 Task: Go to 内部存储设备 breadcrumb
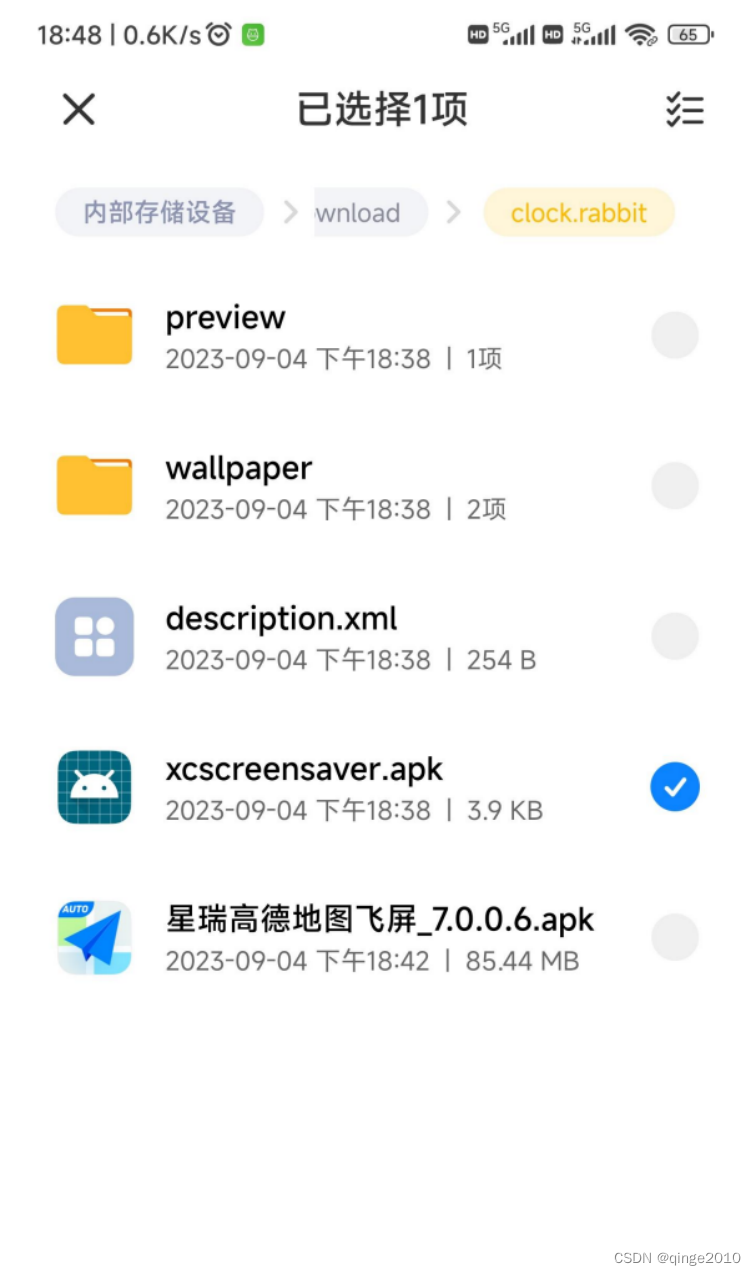160,213
